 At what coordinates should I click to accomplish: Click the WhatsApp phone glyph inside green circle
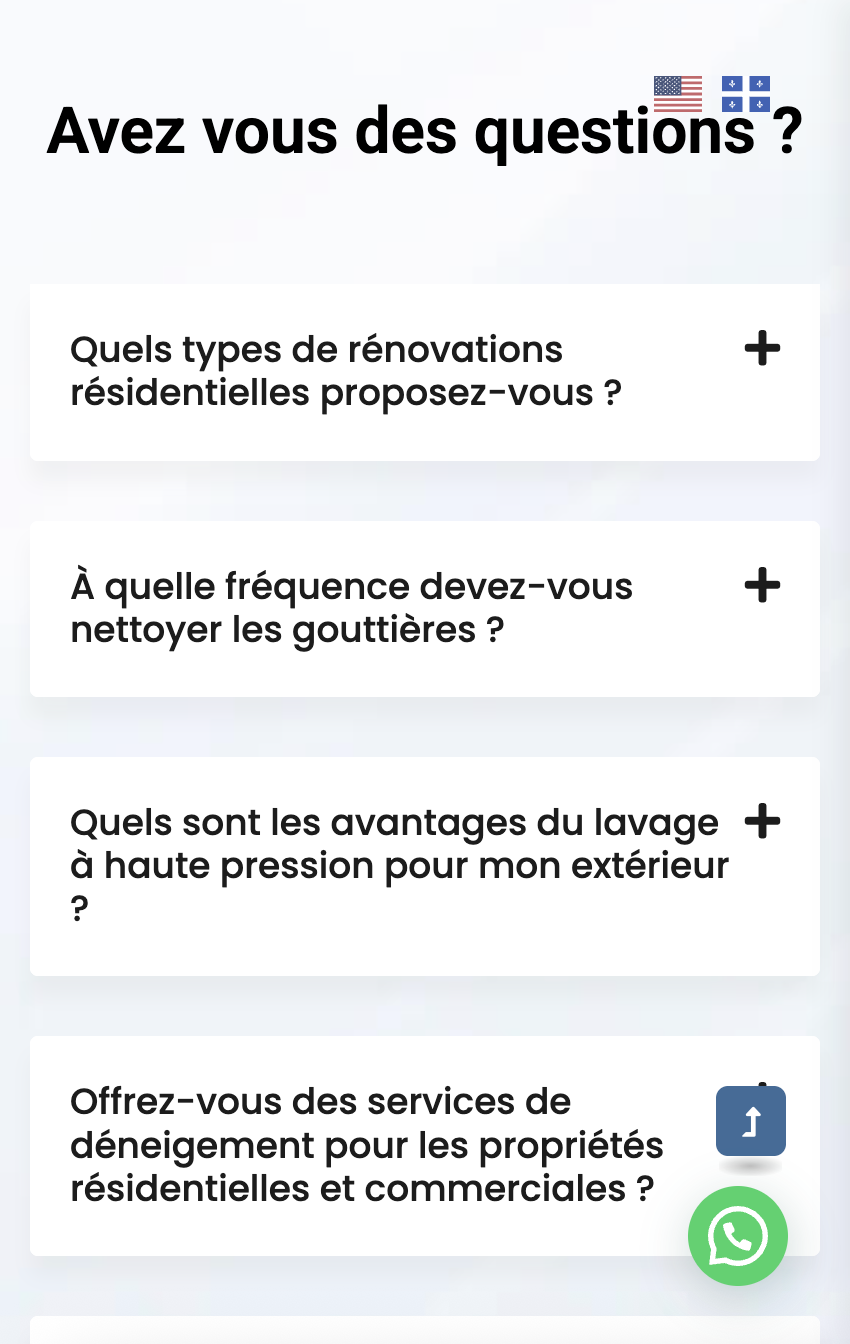tap(738, 1236)
